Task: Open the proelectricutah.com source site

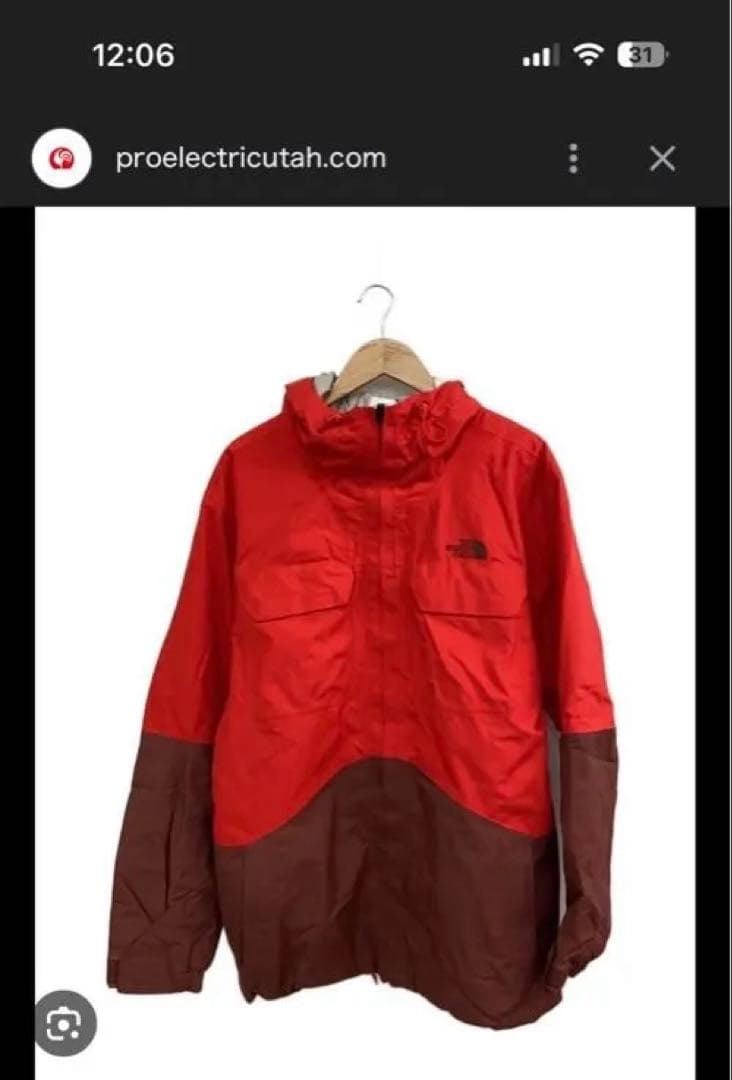Action: click(x=250, y=158)
